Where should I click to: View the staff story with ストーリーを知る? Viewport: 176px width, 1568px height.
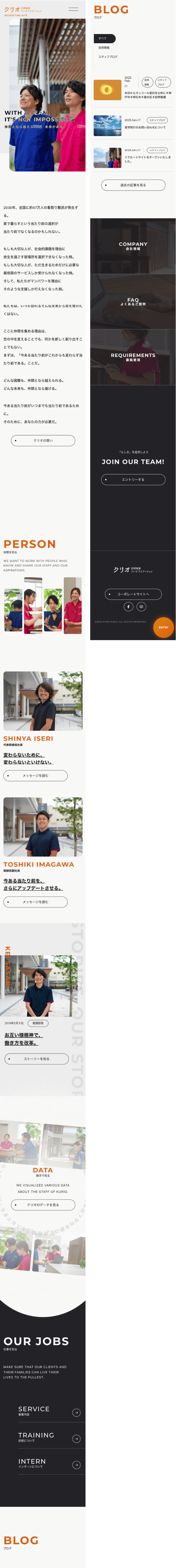coord(36,1058)
